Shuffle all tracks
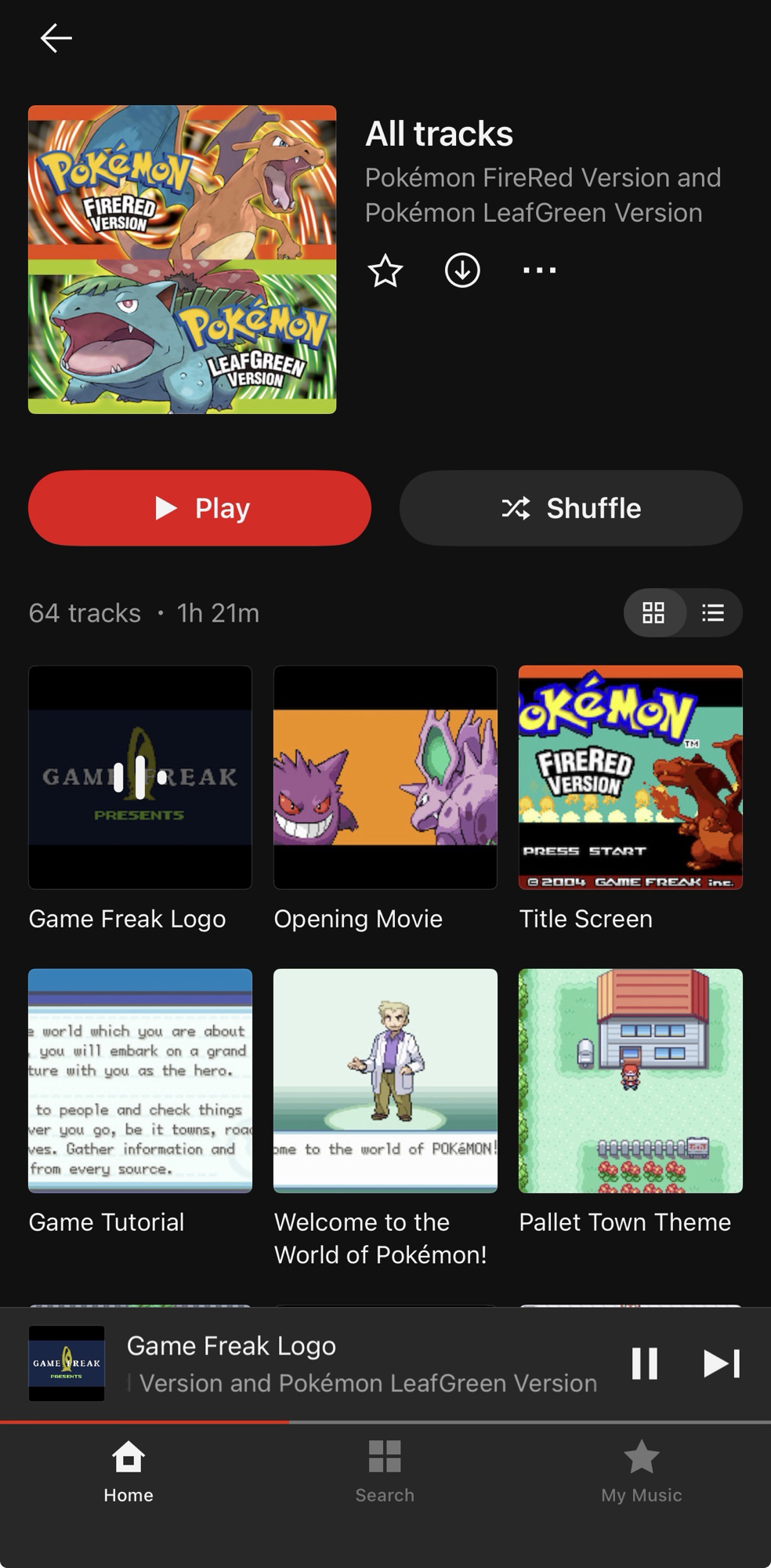This screenshot has width=771, height=1568. coord(570,508)
